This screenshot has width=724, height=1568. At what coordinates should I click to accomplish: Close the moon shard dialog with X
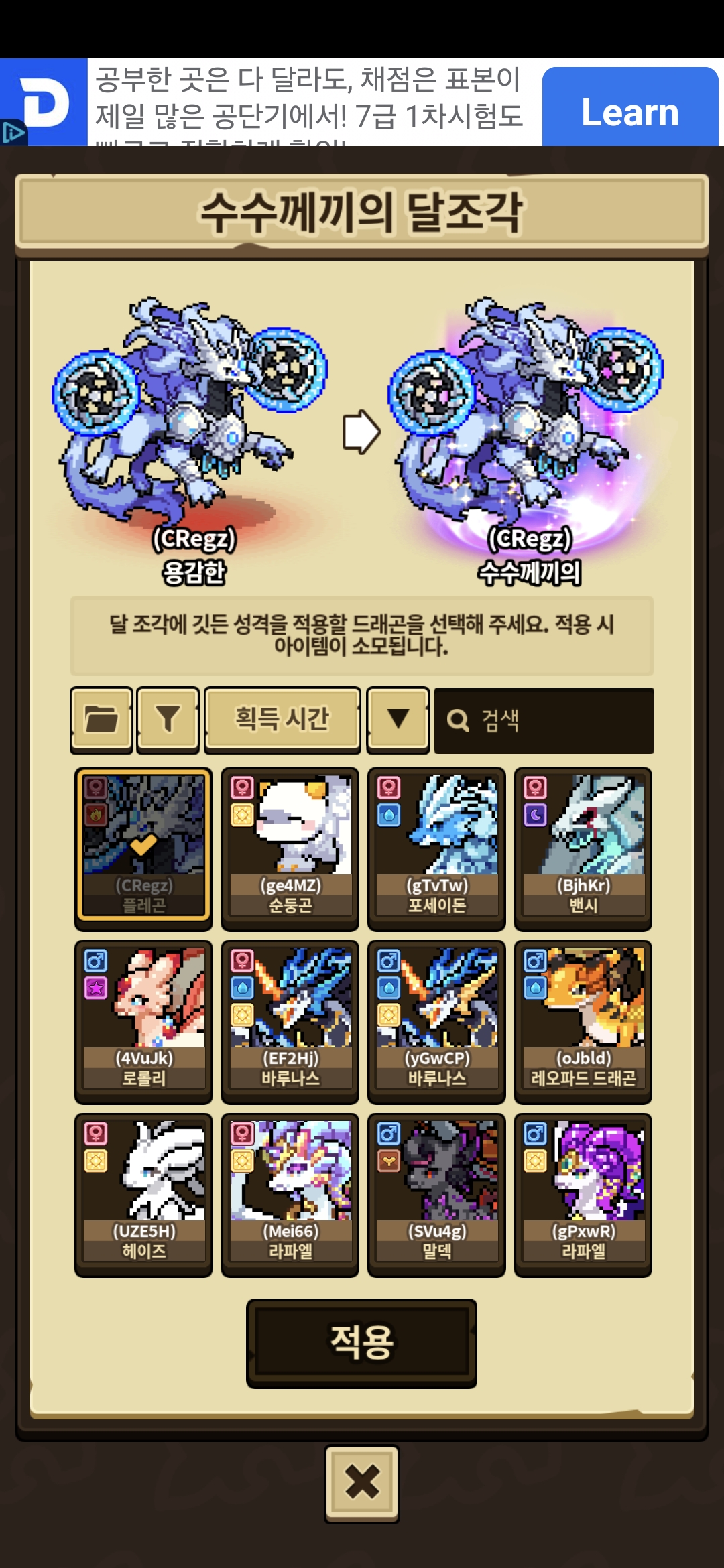362,1484
